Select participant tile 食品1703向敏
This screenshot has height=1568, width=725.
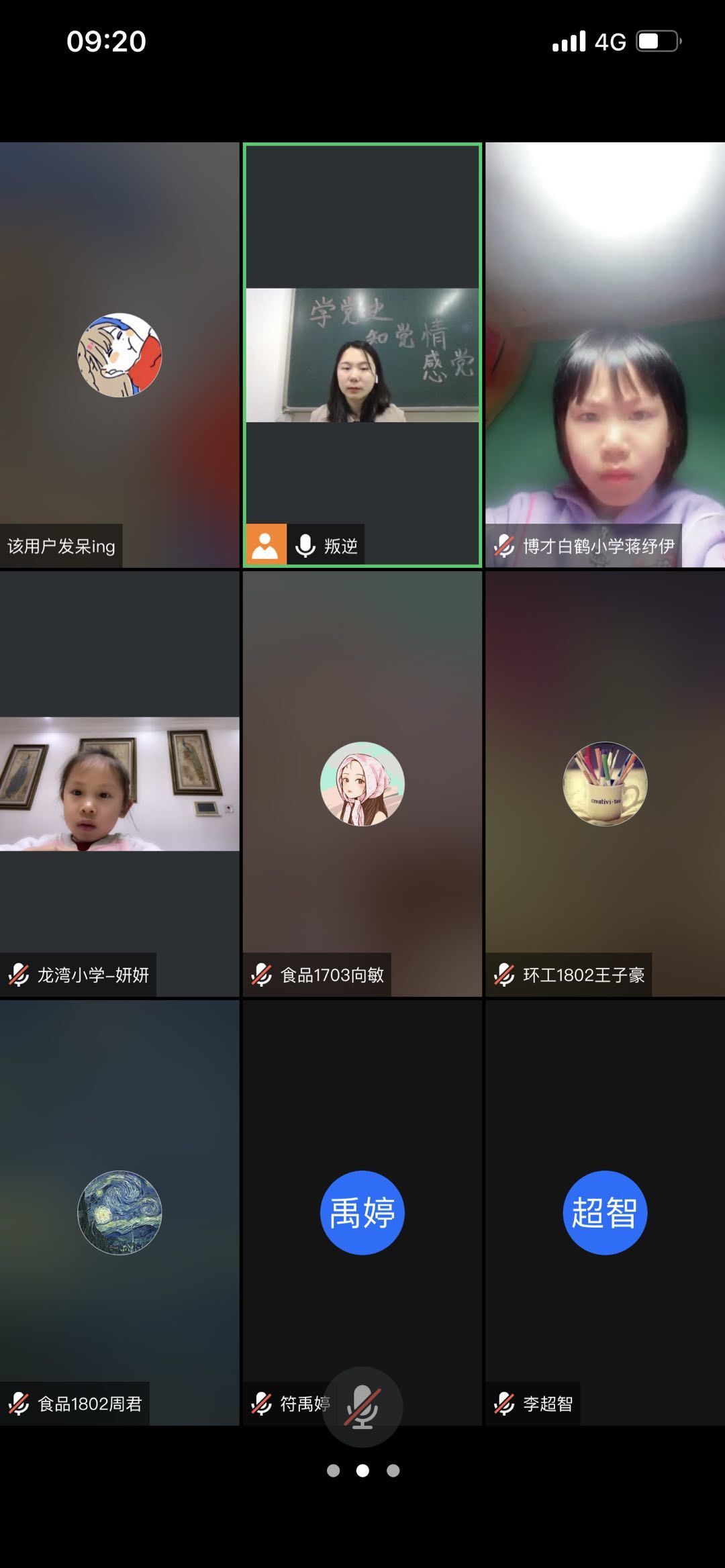362,783
